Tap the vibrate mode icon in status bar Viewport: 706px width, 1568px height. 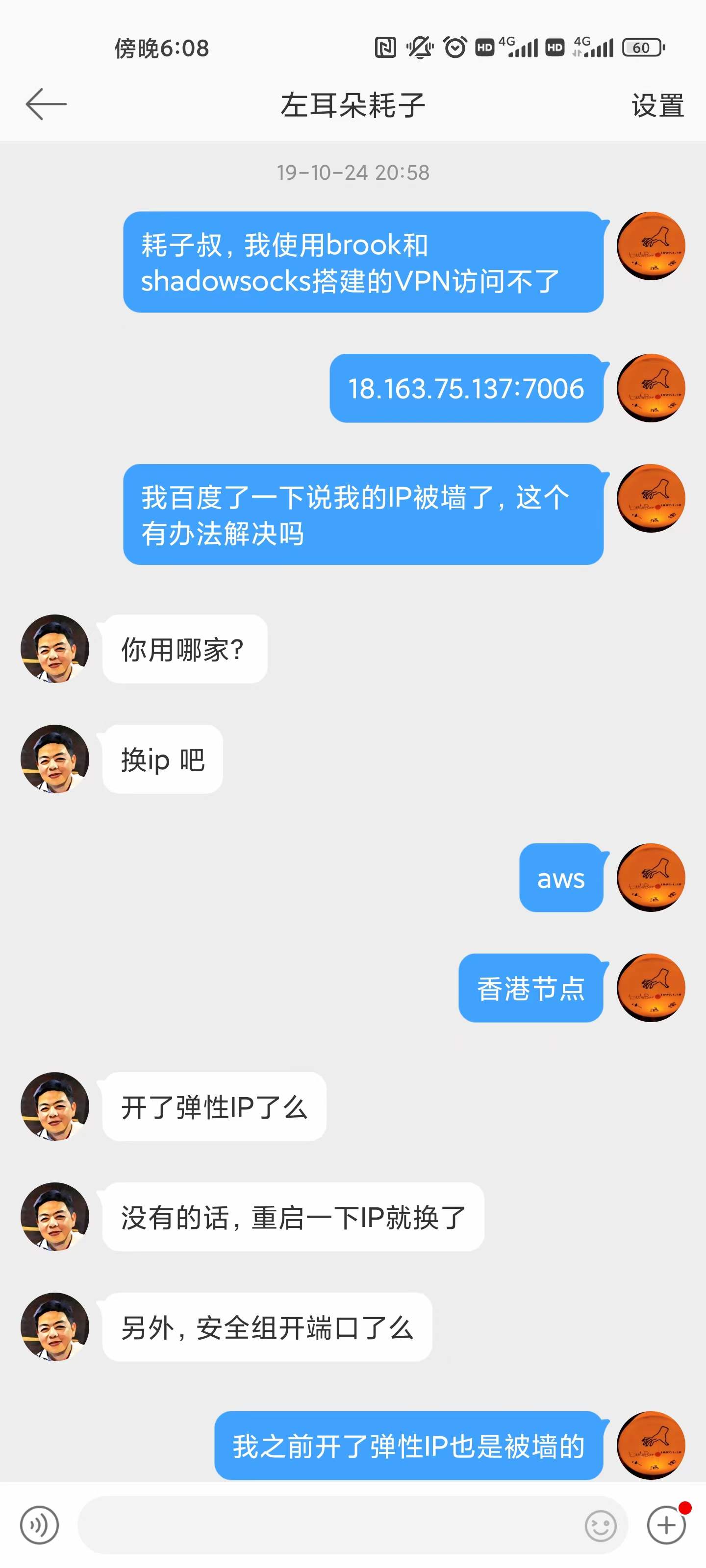pyautogui.click(x=419, y=47)
